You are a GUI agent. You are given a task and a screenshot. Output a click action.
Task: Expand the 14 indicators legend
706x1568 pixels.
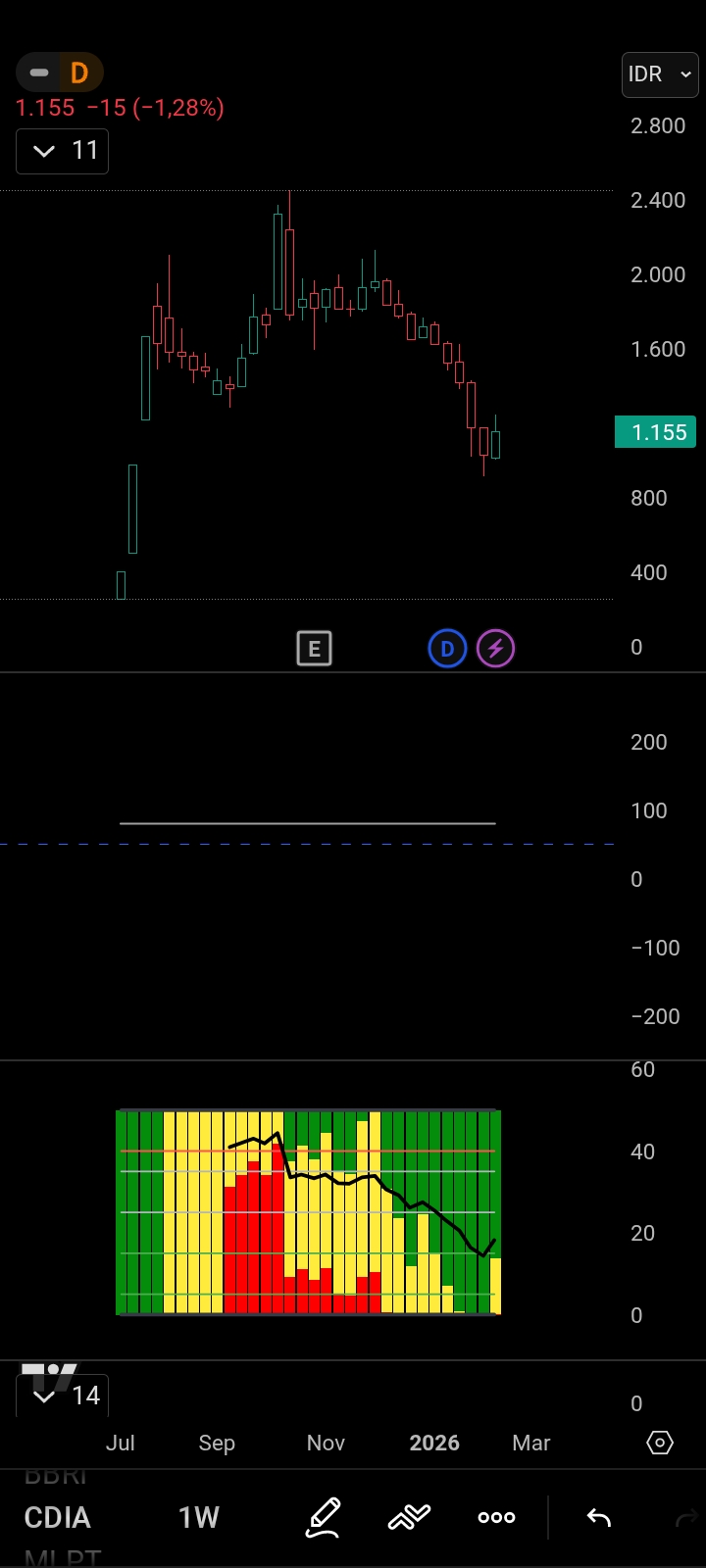[x=63, y=1396]
